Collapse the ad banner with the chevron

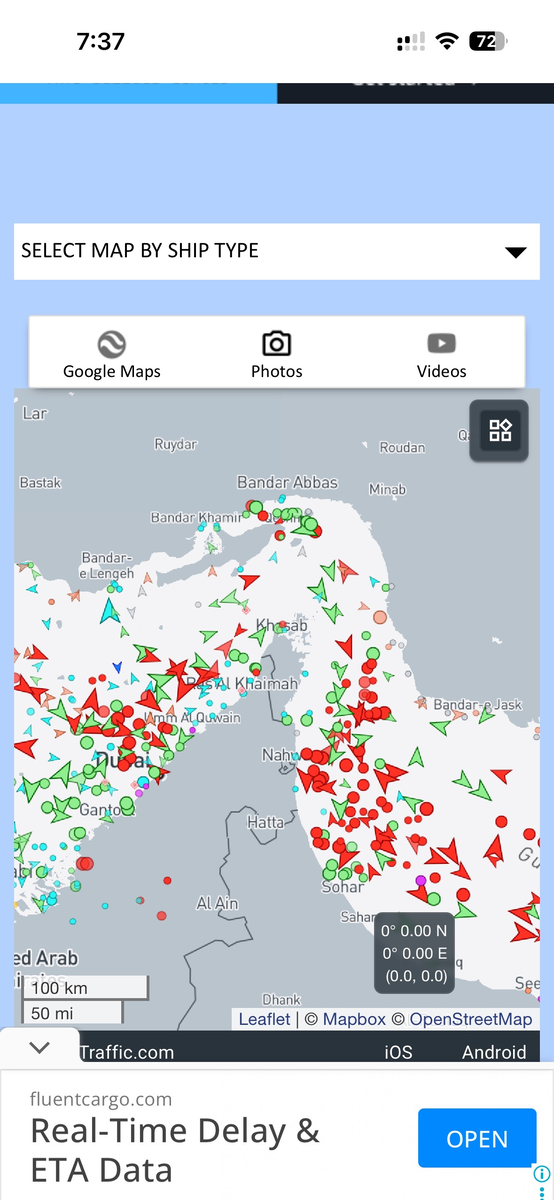39,1047
